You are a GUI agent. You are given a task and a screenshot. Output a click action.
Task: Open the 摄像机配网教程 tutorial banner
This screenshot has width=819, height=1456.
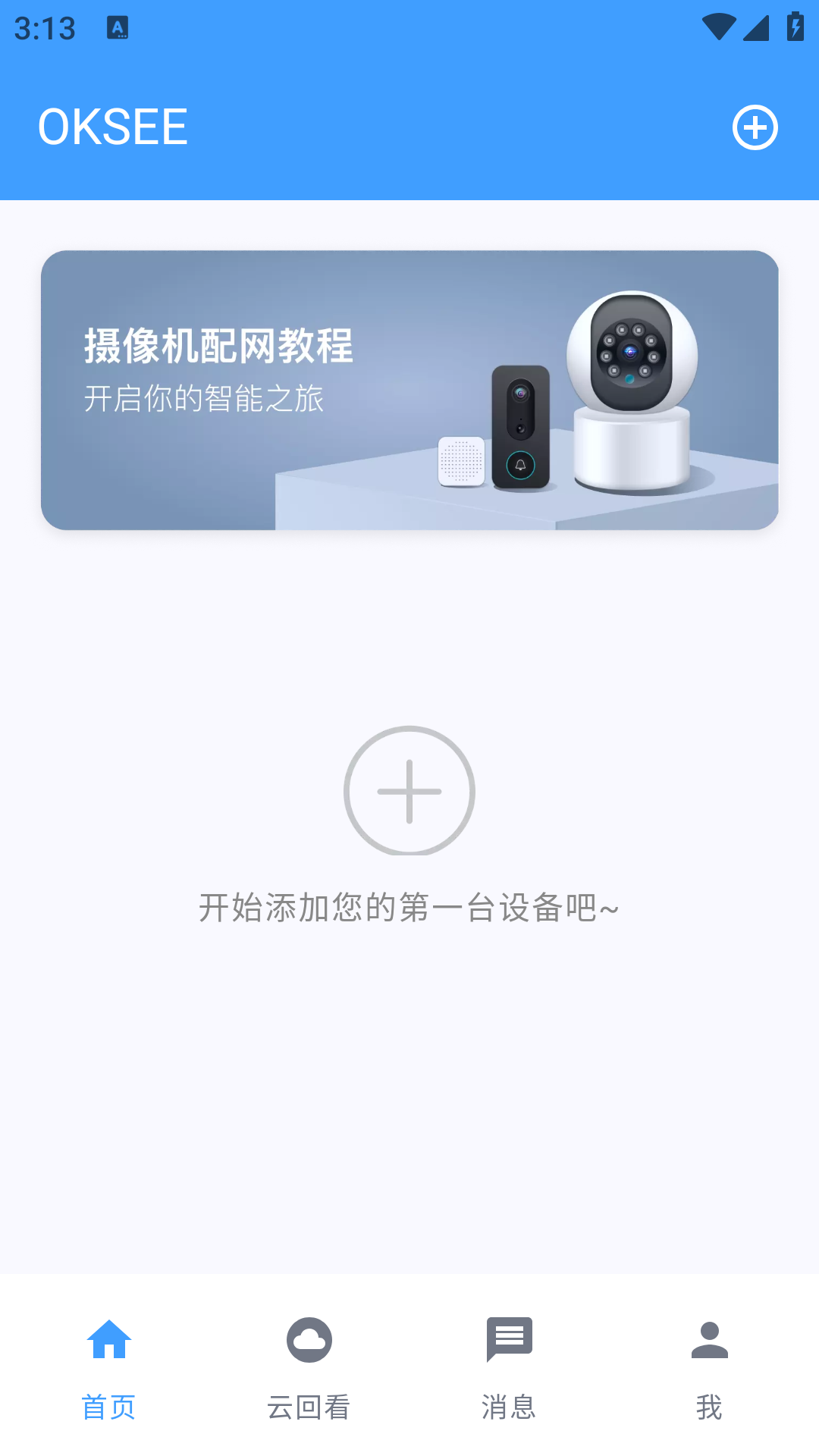click(x=409, y=389)
